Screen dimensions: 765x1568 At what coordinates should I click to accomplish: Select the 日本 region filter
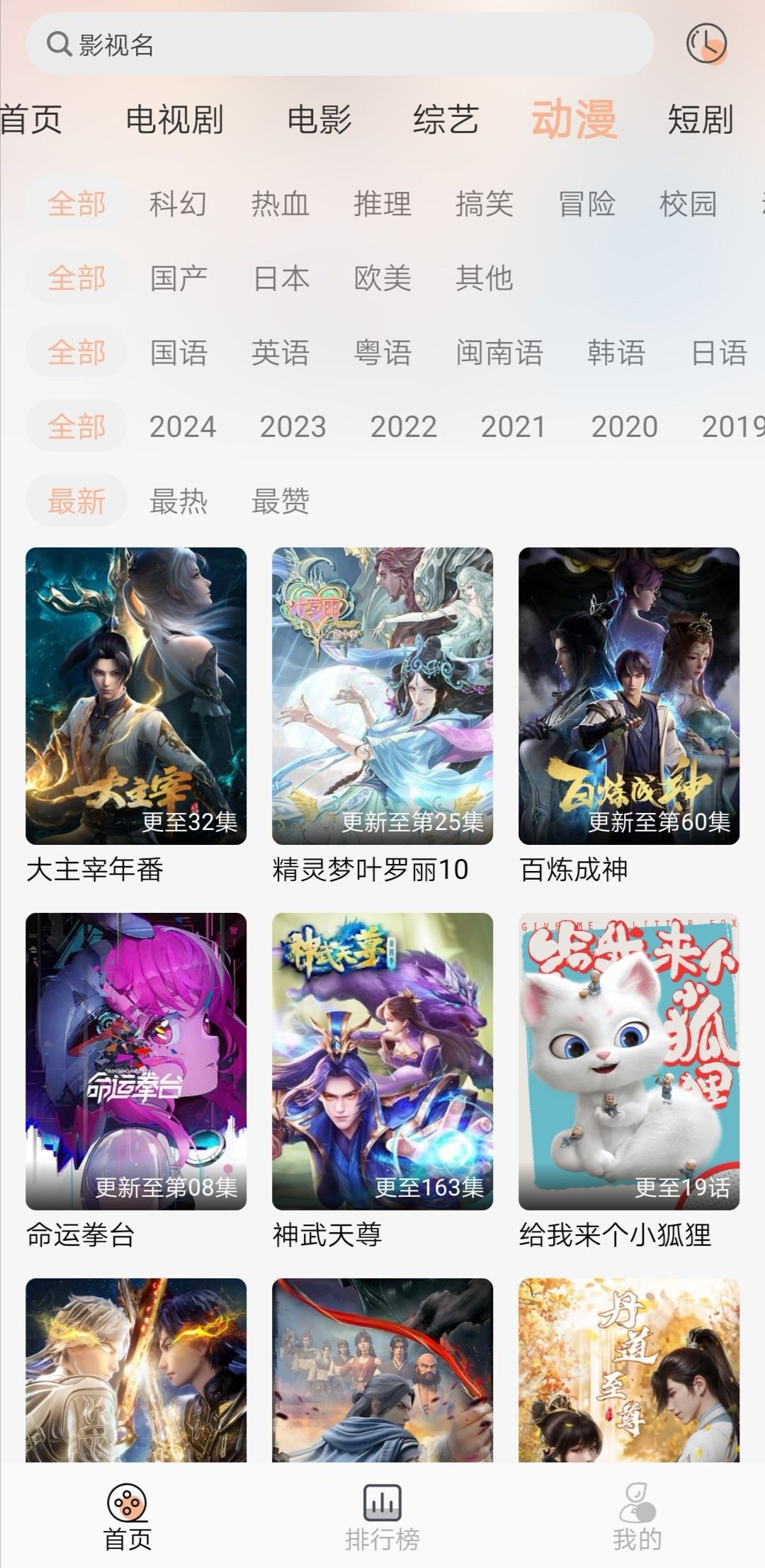[x=281, y=278]
